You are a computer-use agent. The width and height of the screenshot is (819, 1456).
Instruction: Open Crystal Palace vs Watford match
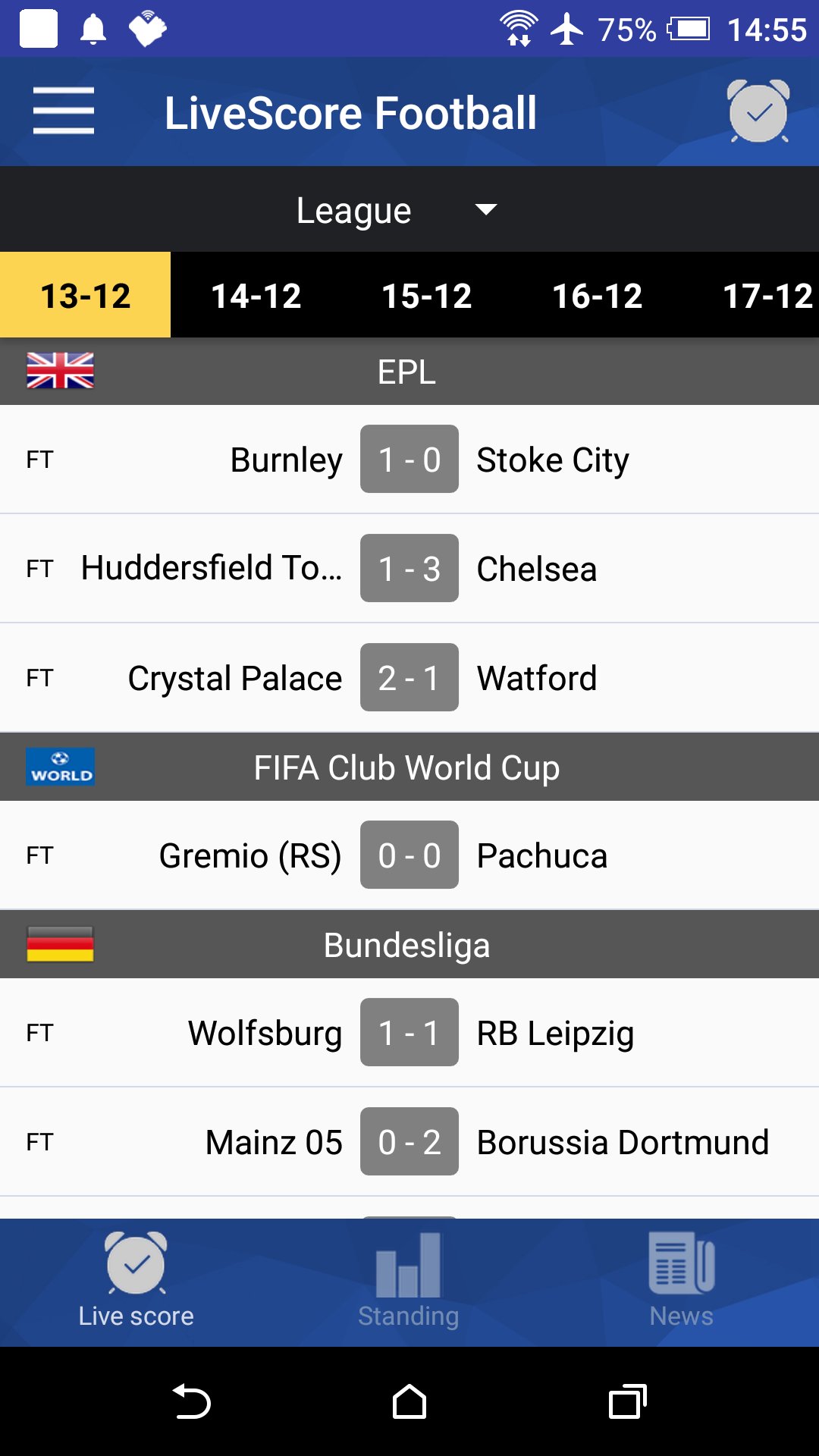(409, 678)
